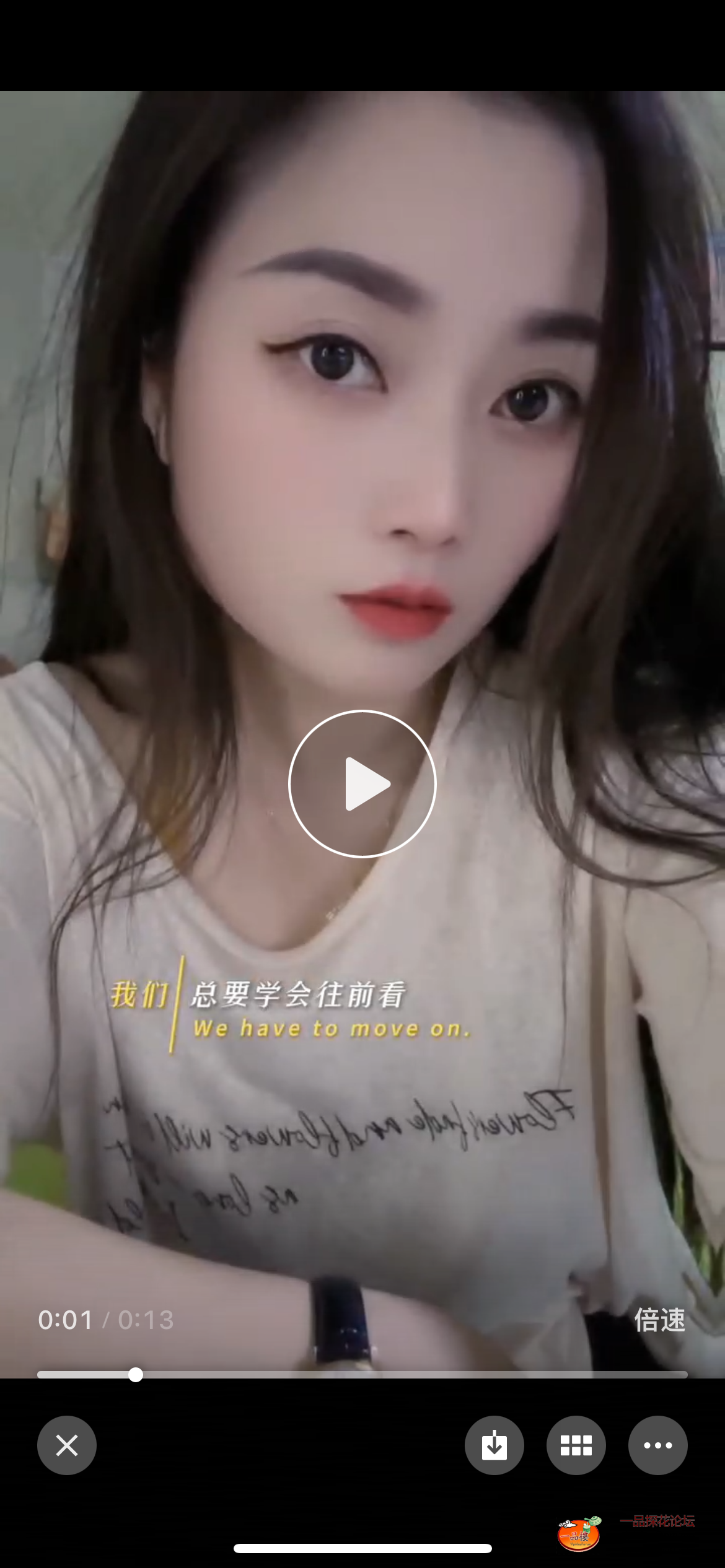
Task: Open the 倍速 playback speed options
Action: (x=659, y=1320)
